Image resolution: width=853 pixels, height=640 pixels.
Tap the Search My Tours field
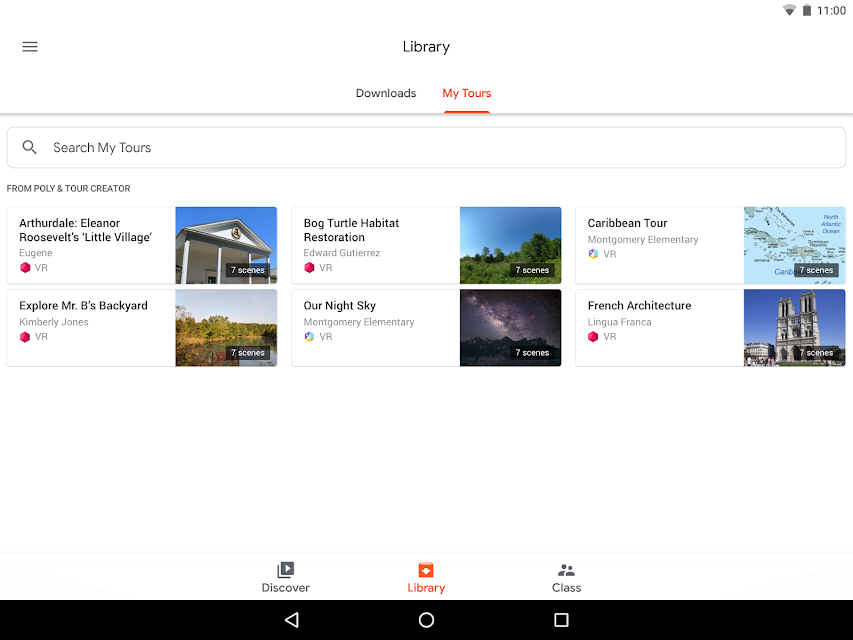pos(426,147)
